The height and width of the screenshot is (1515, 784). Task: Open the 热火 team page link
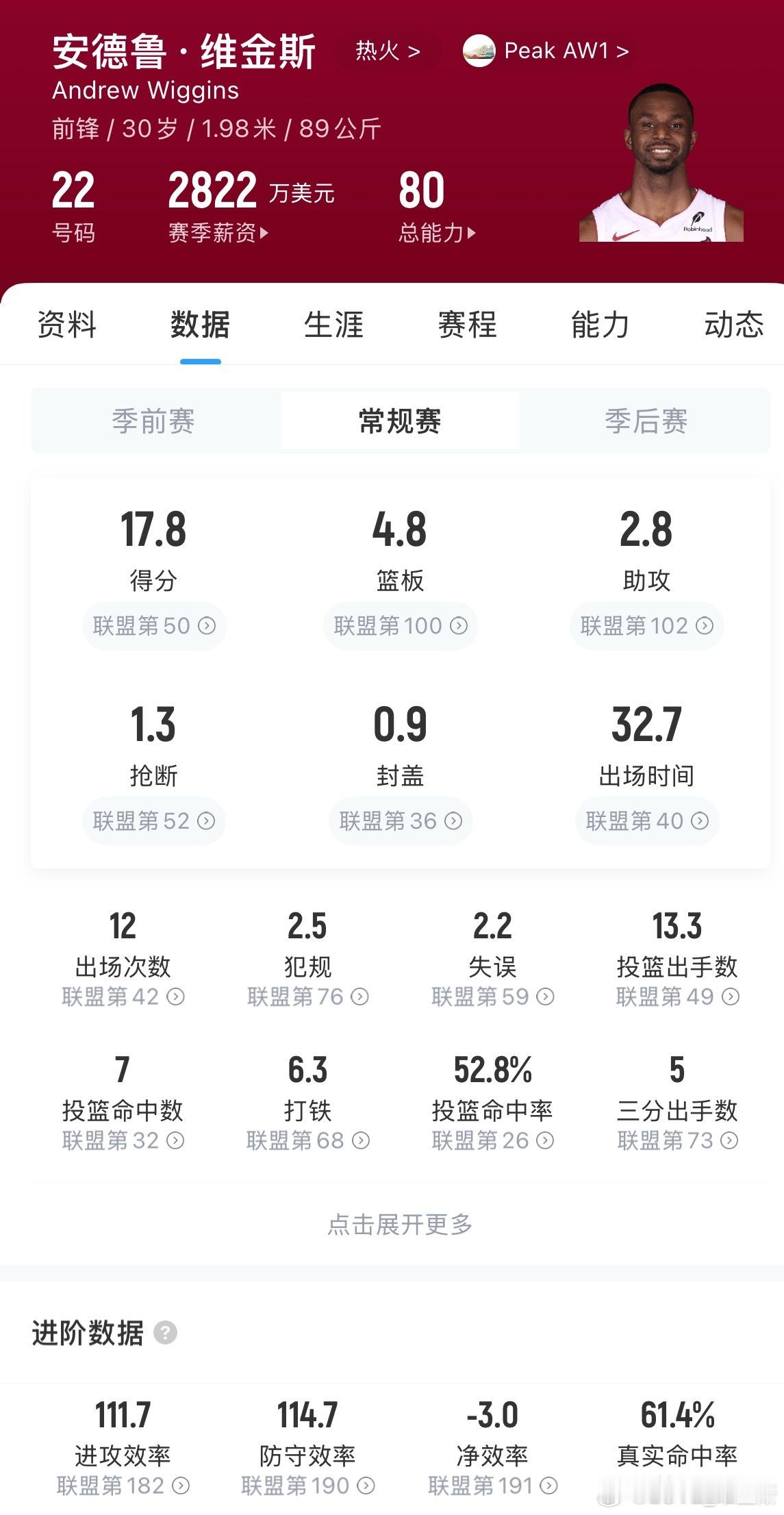click(387, 49)
